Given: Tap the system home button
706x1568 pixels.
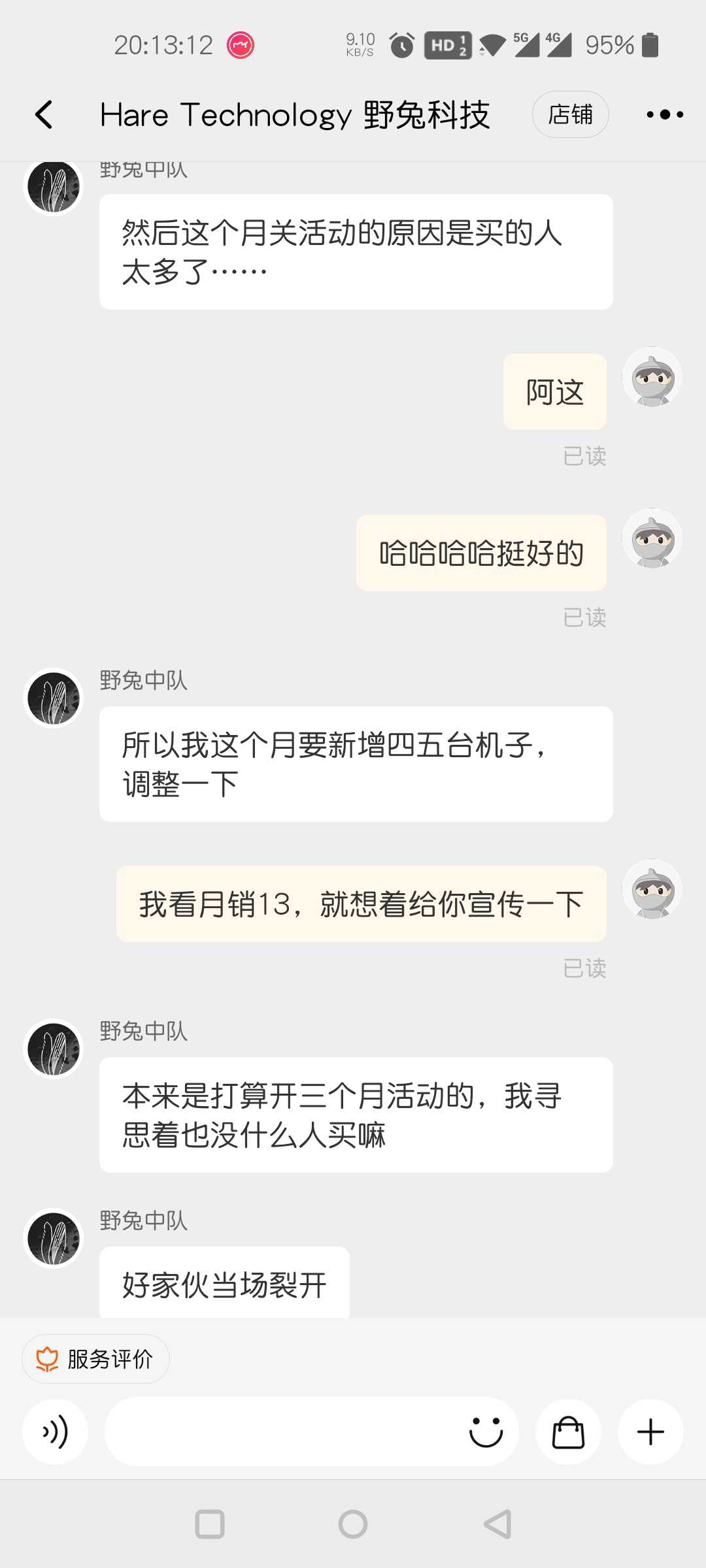Looking at the screenshot, I should pos(353,1524).
